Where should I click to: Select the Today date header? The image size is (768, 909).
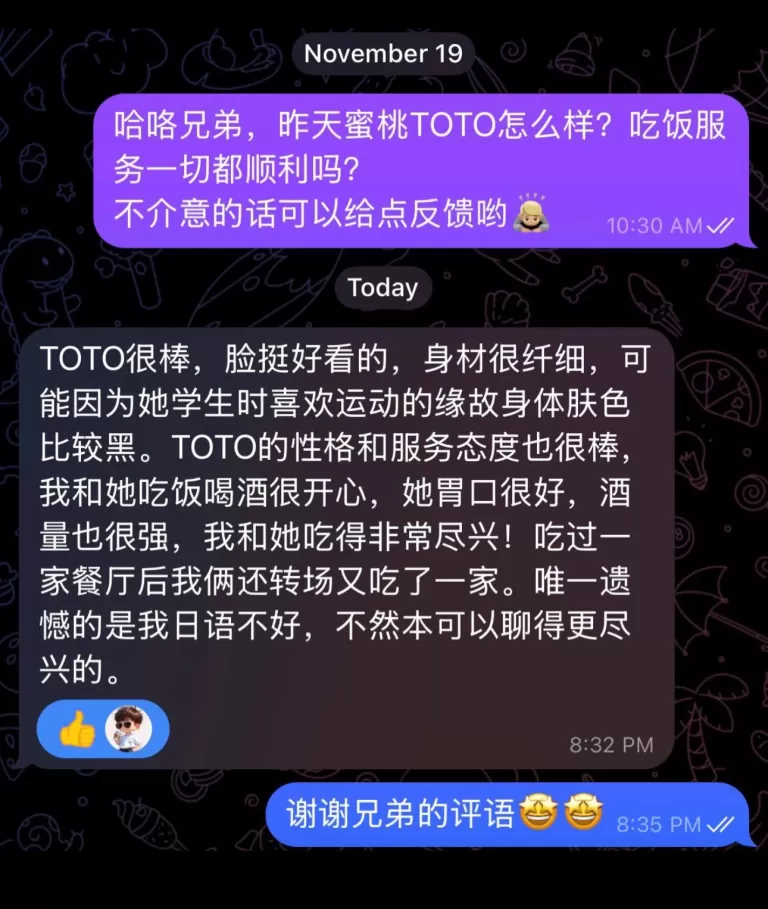click(x=383, y=289)
